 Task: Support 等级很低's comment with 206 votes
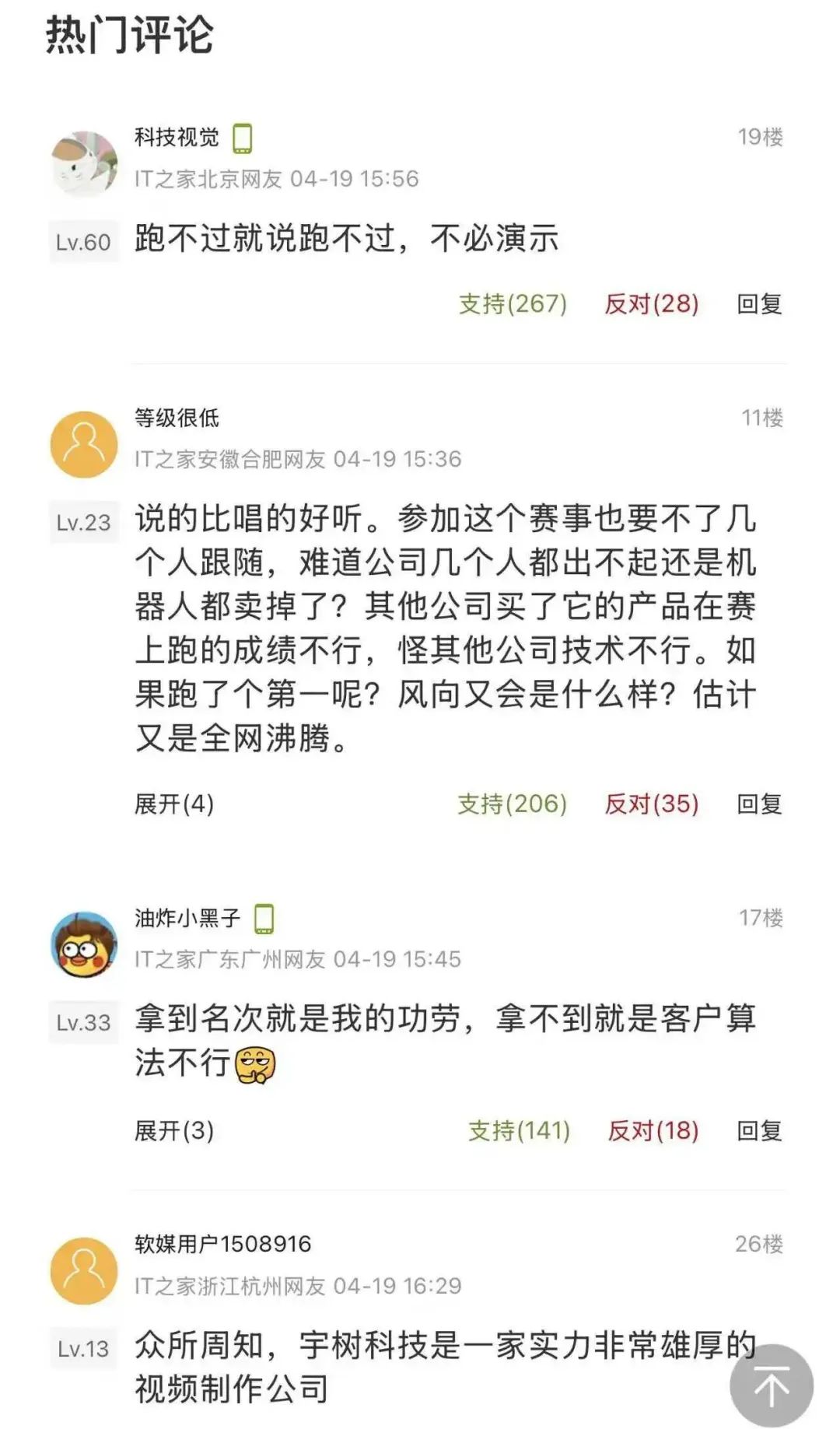point(512,804)
